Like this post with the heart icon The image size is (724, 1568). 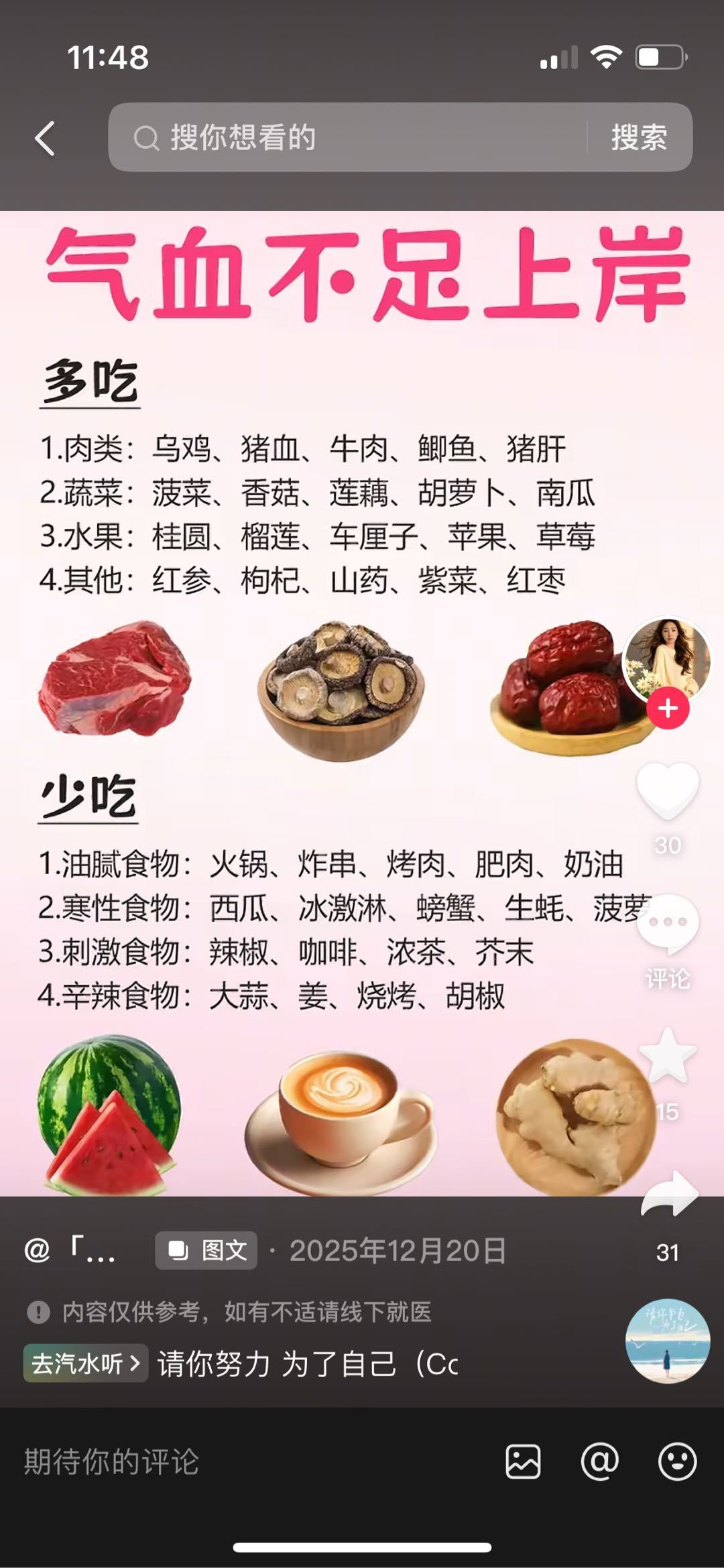pos(668,791)
